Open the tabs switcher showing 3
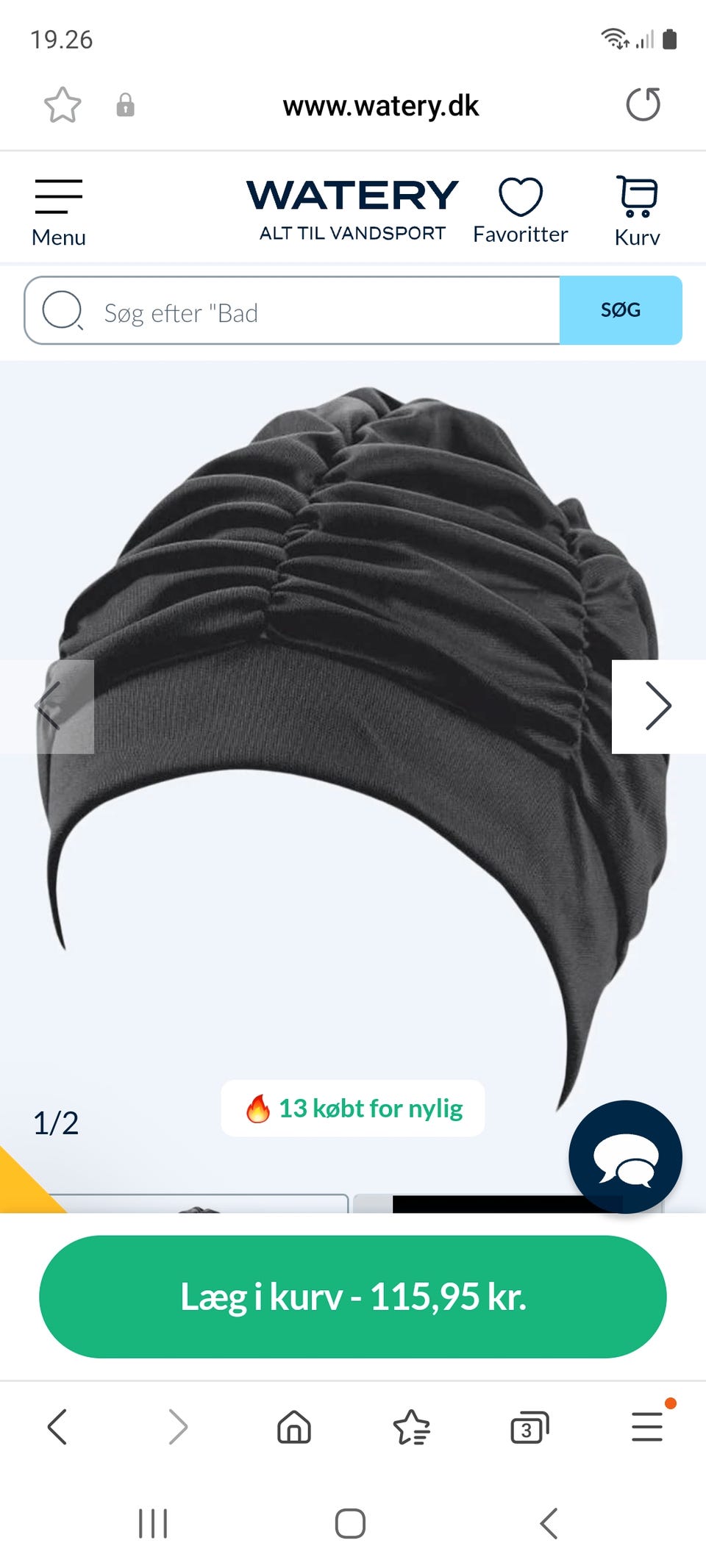Screen dimensions: 706x1568 [529, 1428]
